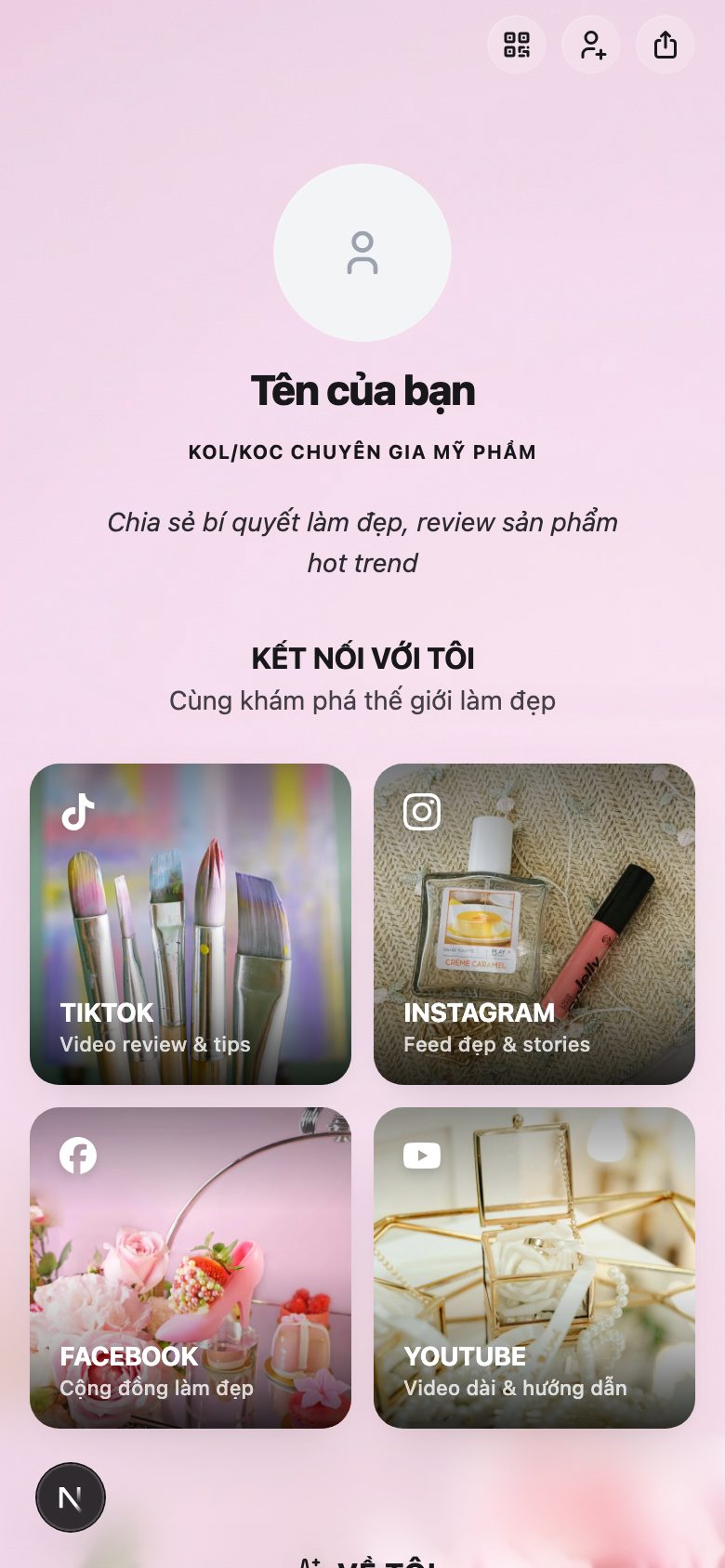Tap the KẾT NỐI VỚI TÔI heading
This screenshot has height=1568, width=725.
tap(362, 657)
